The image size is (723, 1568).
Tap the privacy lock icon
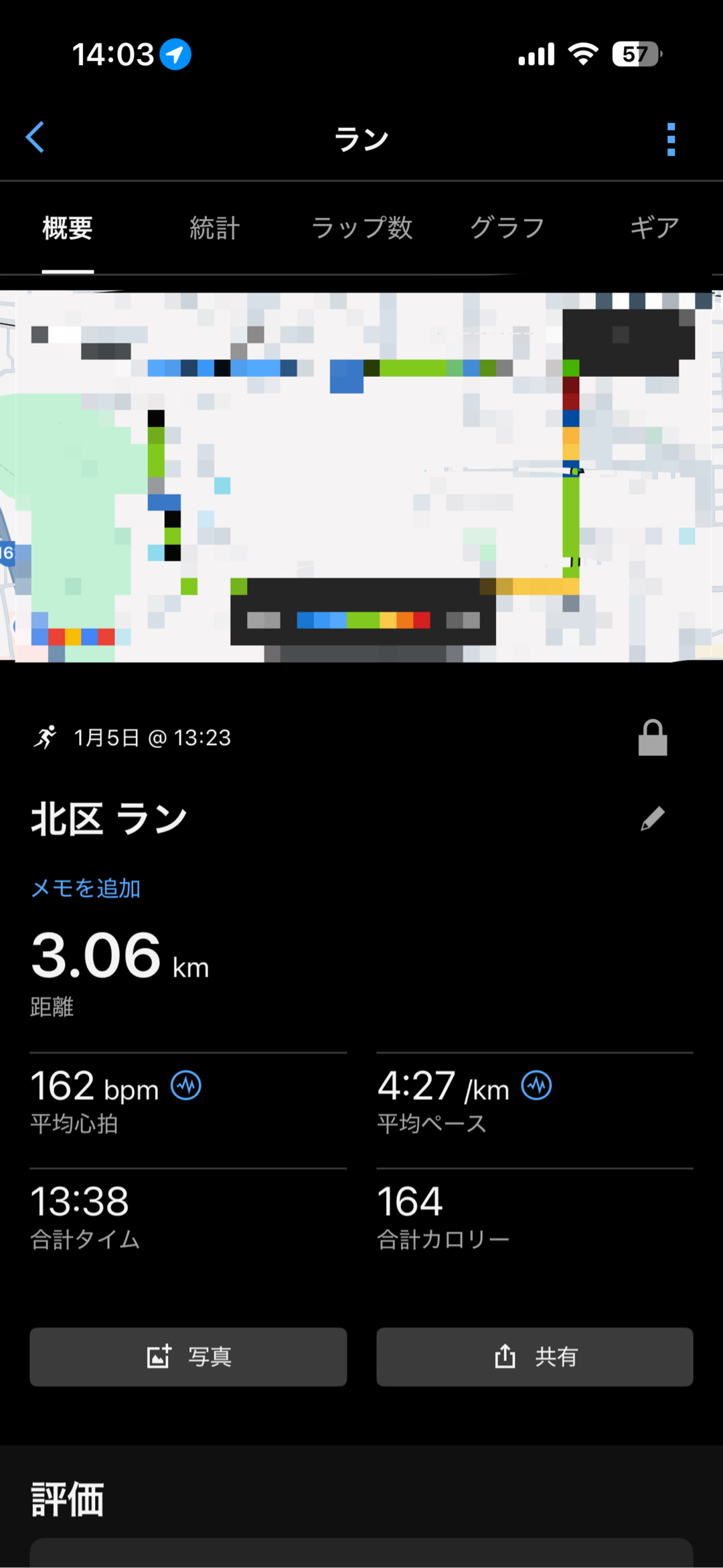coord(653,738)
